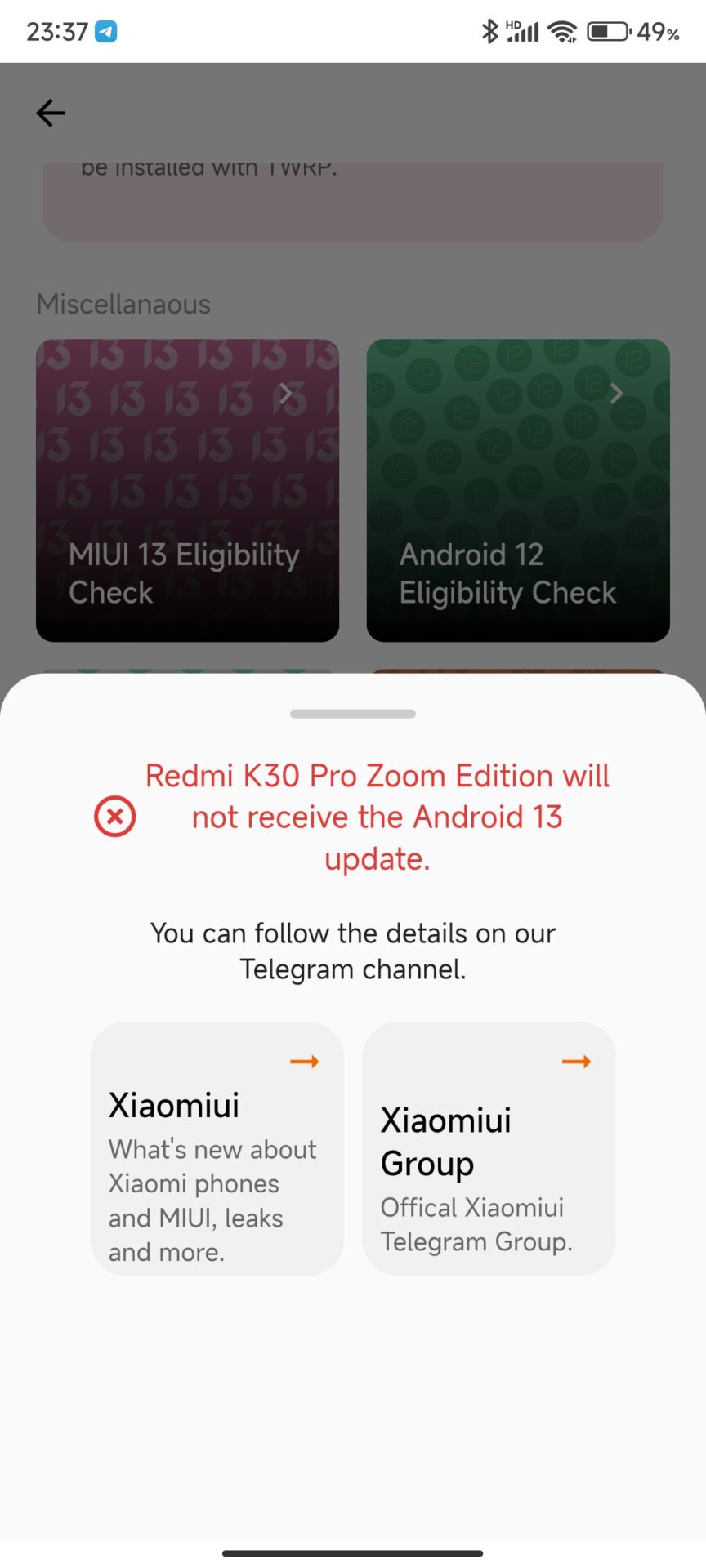
Task: Go back using the top arrow
Action: [51, 113]
